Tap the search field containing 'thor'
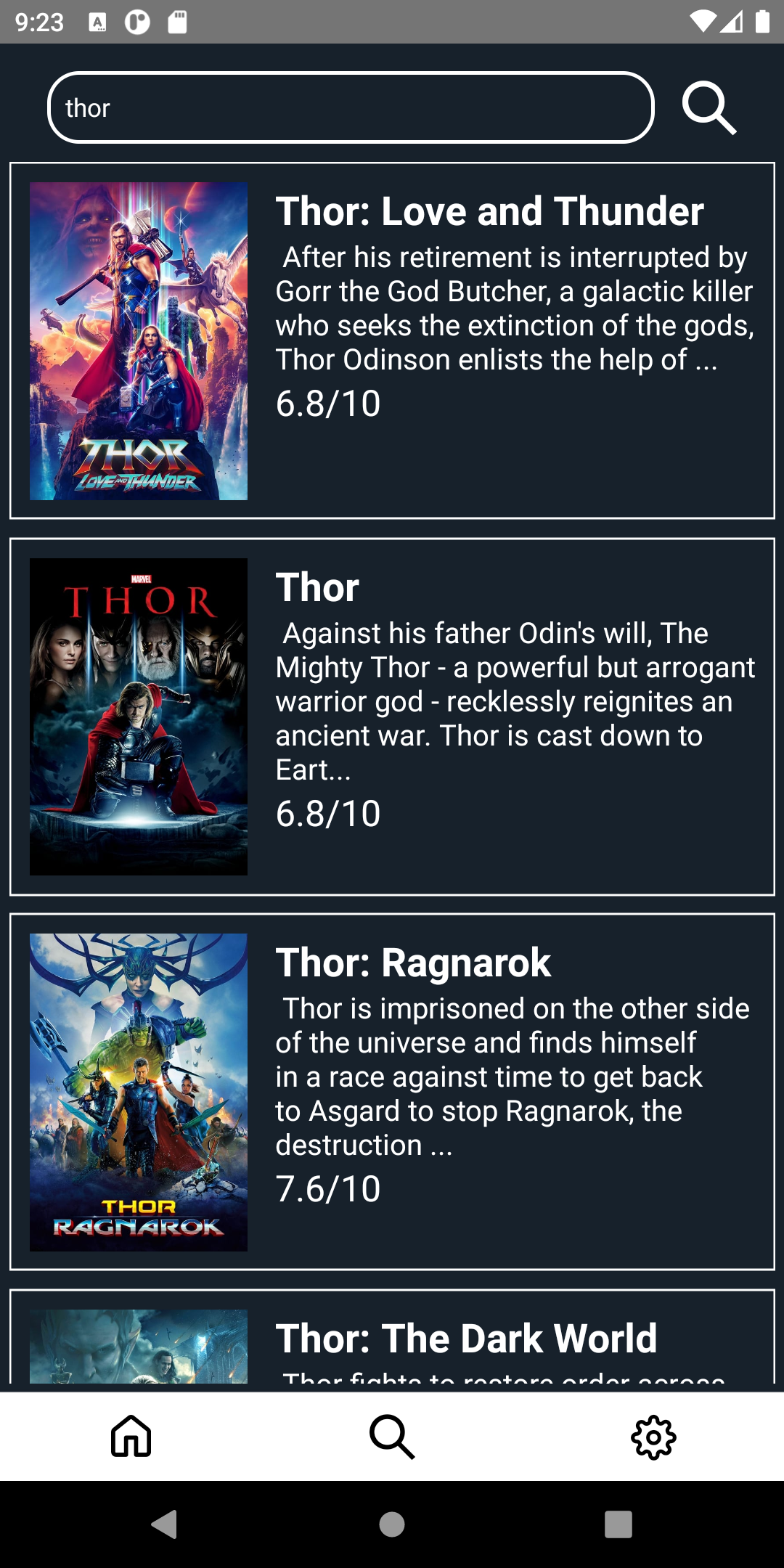This screenshot has width=784, height=1568. pyautogui.click(x=351, y=107)
